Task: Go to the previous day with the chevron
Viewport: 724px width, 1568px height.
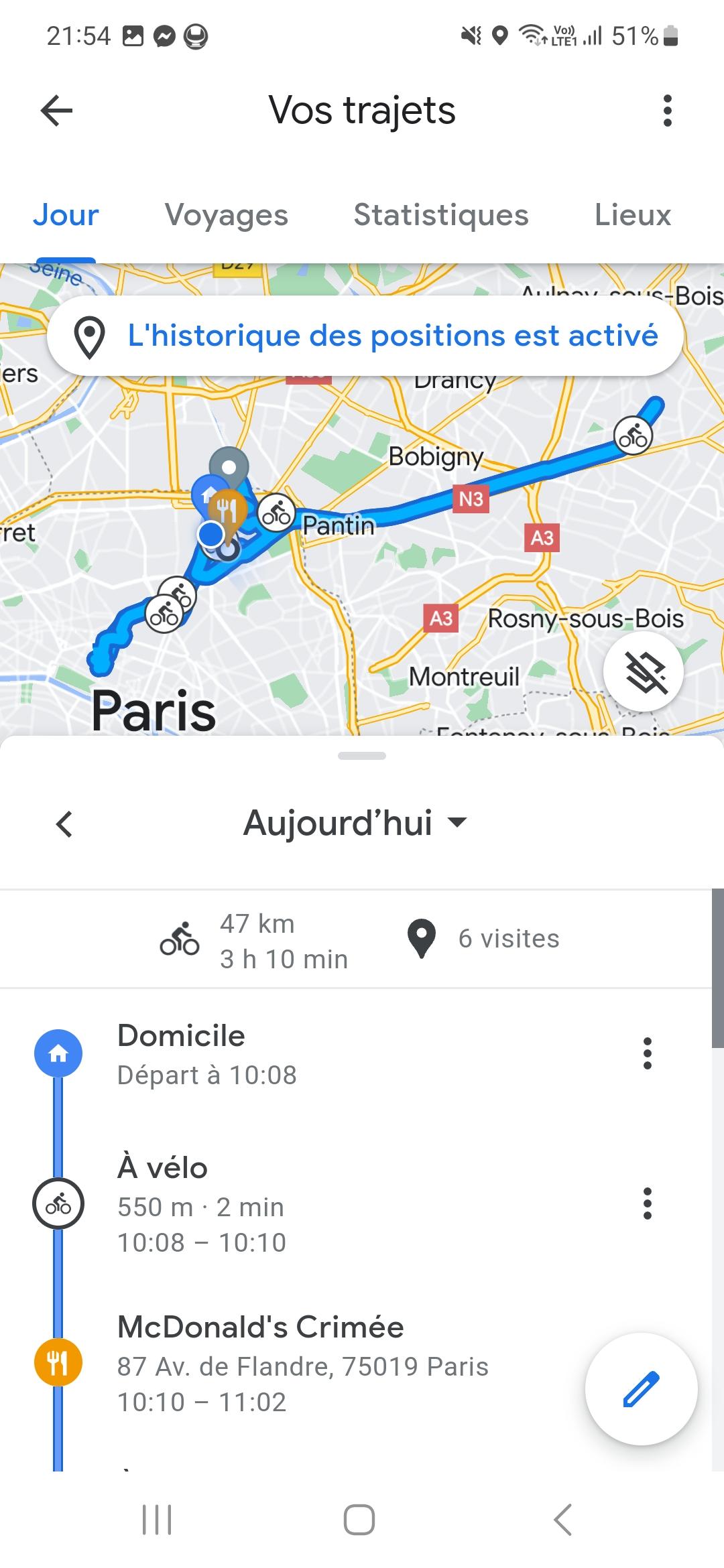Action: click(x=64, y=824)
